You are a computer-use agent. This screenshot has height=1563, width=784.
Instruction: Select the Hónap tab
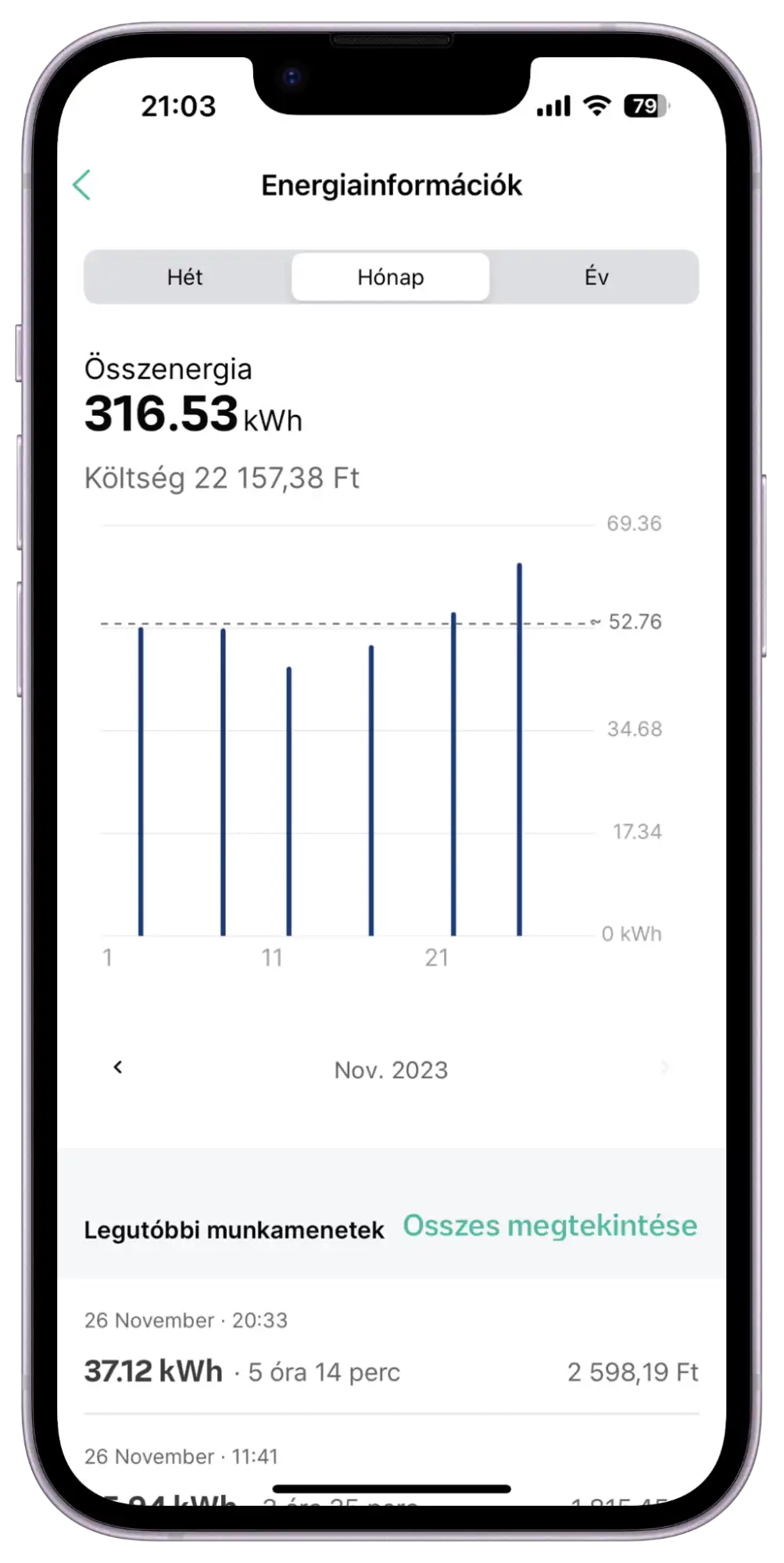pos(391,277)
